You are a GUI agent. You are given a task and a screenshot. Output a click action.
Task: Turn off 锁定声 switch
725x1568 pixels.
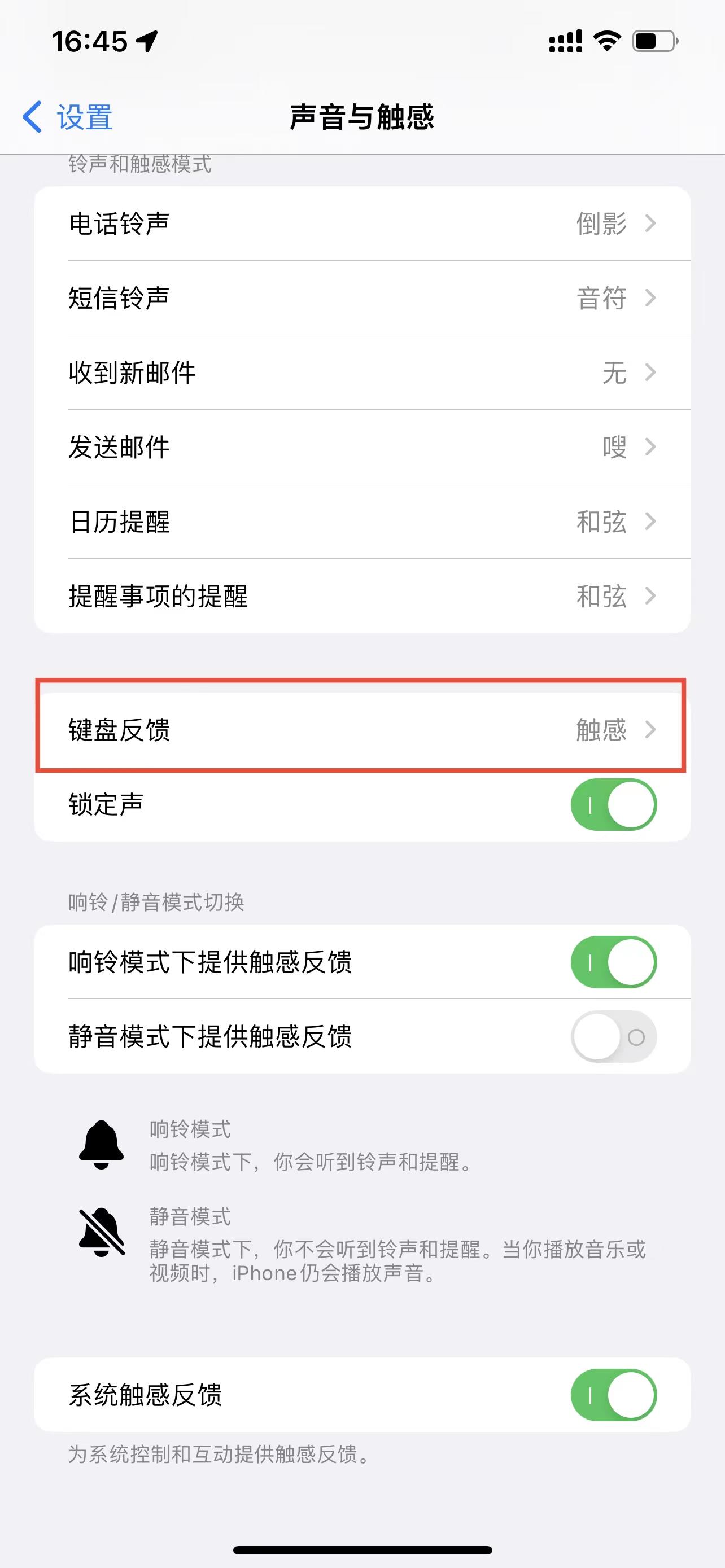coord(613,805)
